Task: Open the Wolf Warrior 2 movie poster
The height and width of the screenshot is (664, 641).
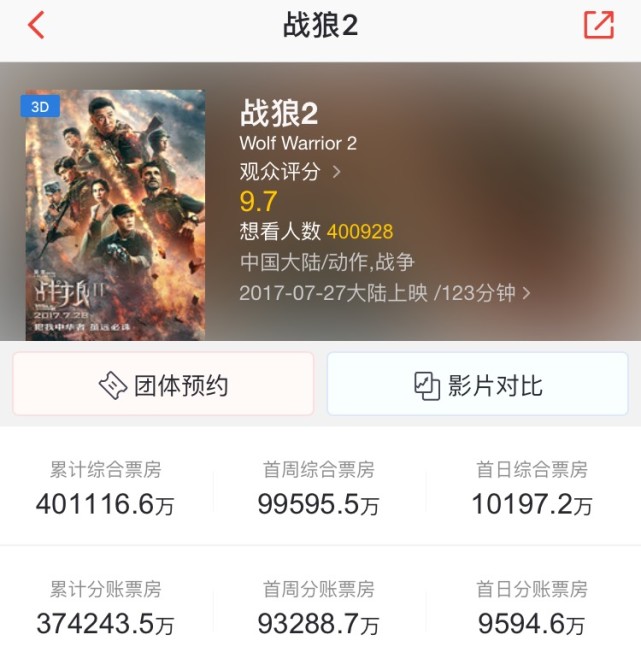Action: tap(115, 214)
